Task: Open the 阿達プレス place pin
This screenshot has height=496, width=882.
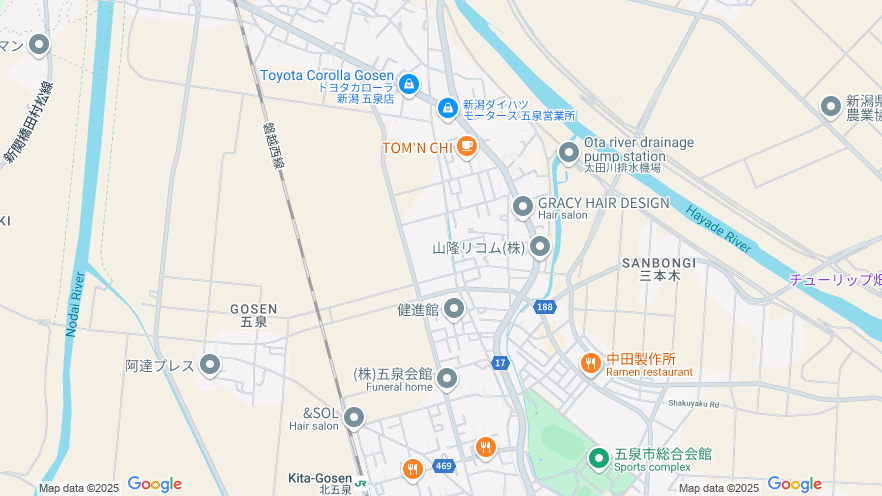Action: 210,364
